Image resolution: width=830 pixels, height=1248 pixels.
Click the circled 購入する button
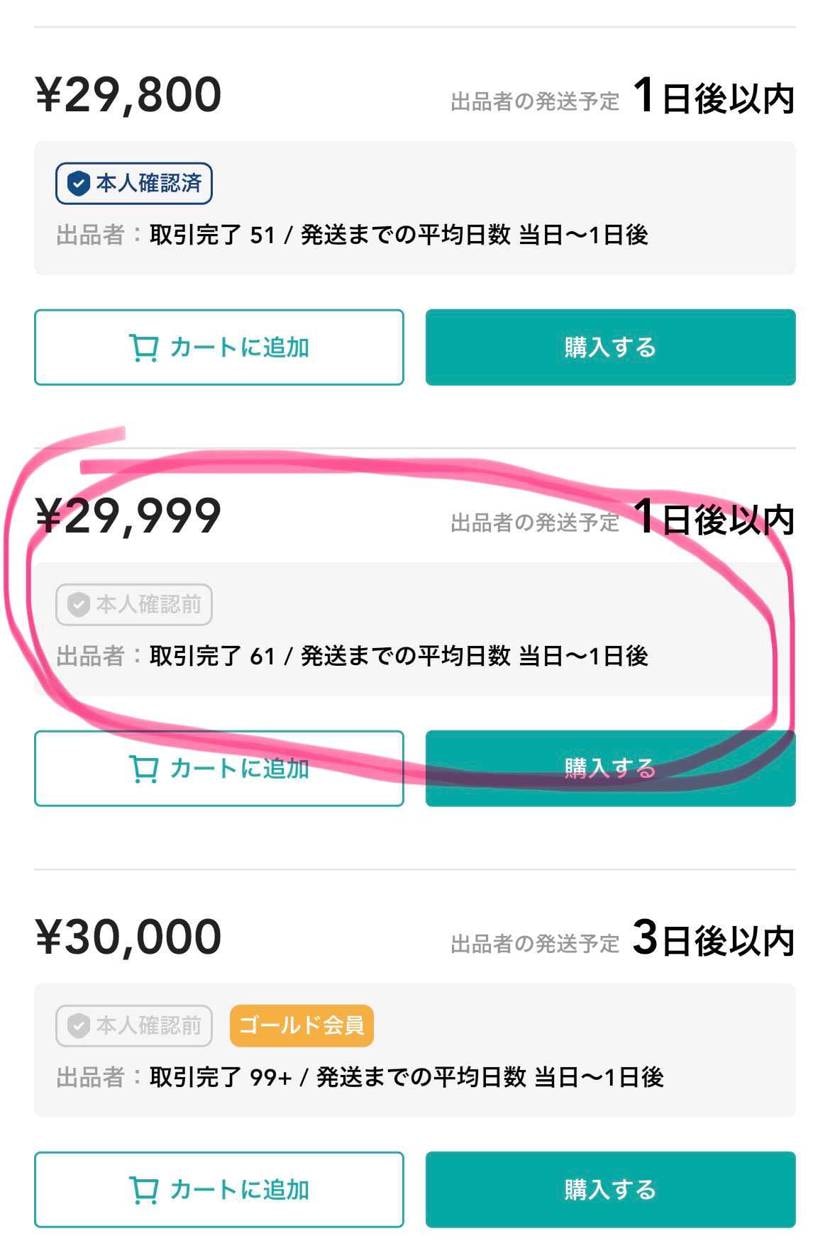pyautogui.click(x=610, y=769)
